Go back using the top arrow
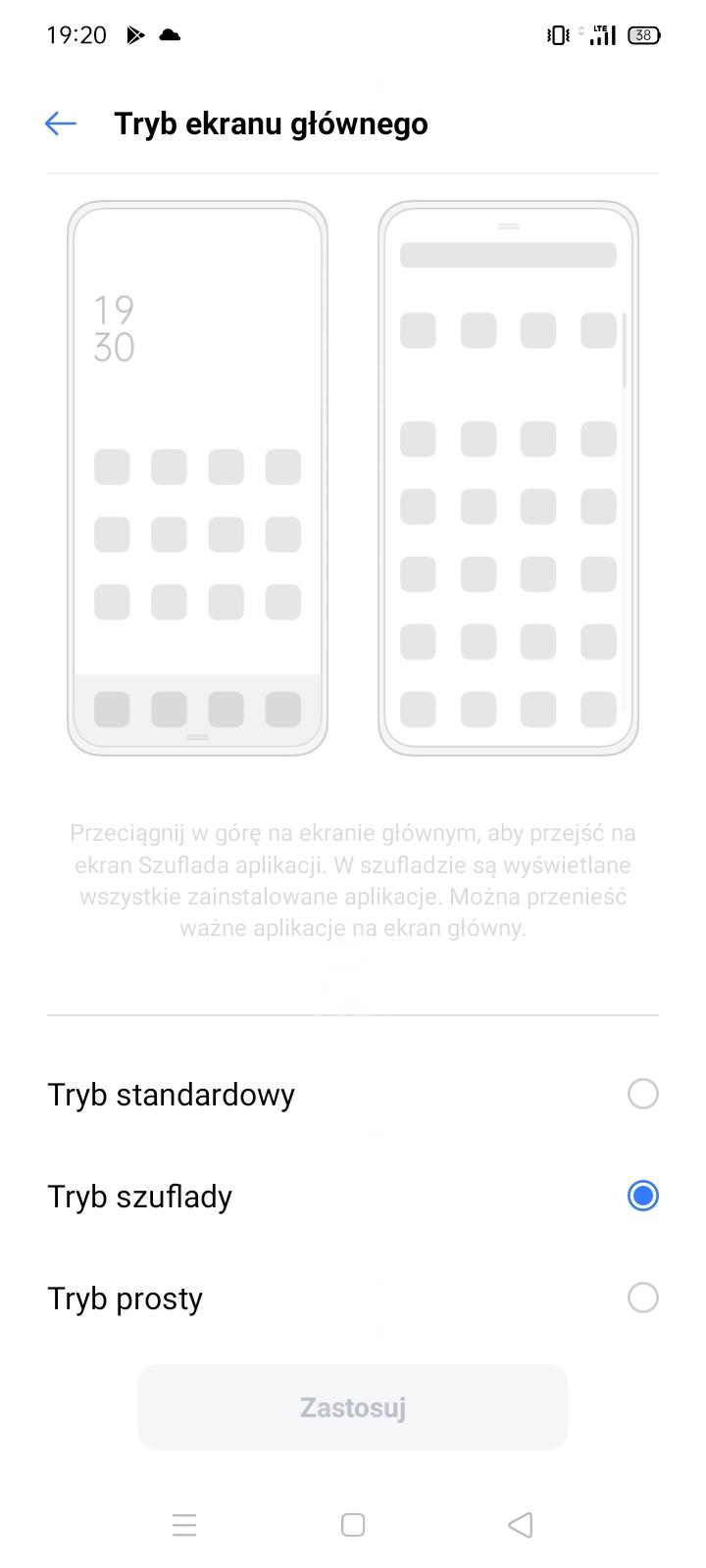This screenshot has width=706, height=1568. click(61, 123)
